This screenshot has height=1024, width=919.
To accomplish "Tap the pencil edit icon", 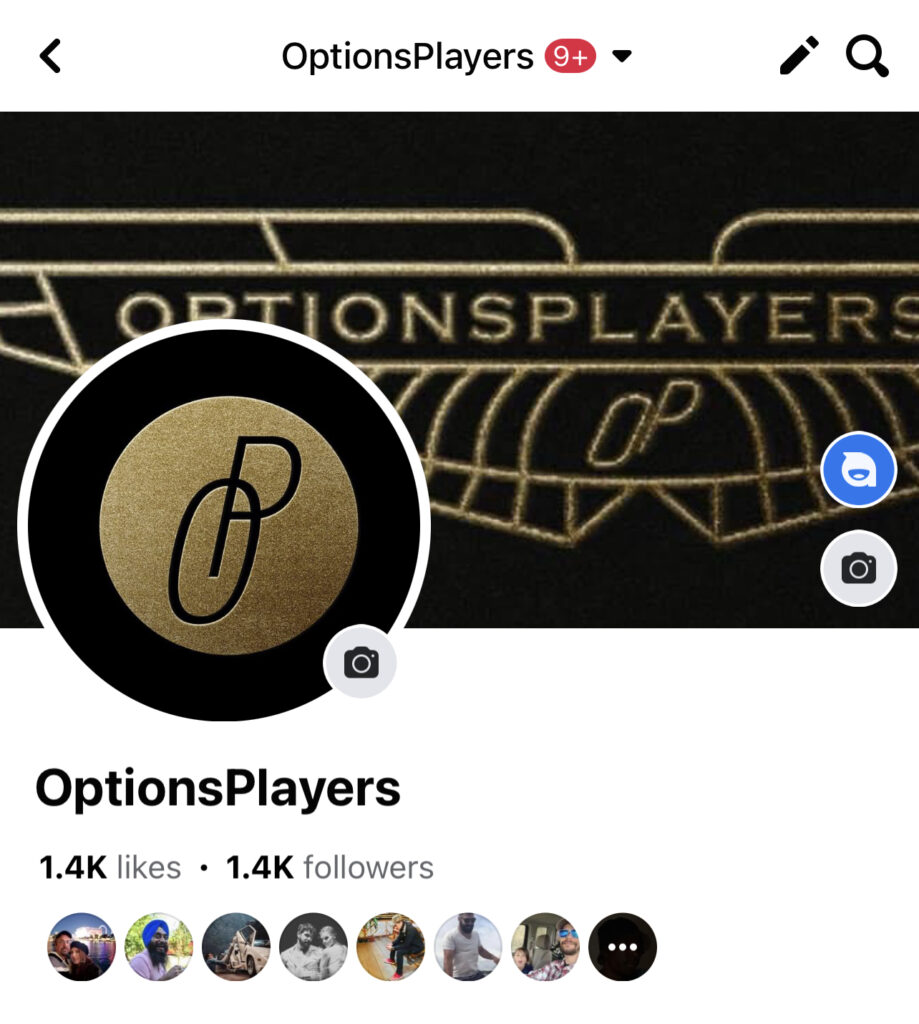I will (x=798, y=56).
